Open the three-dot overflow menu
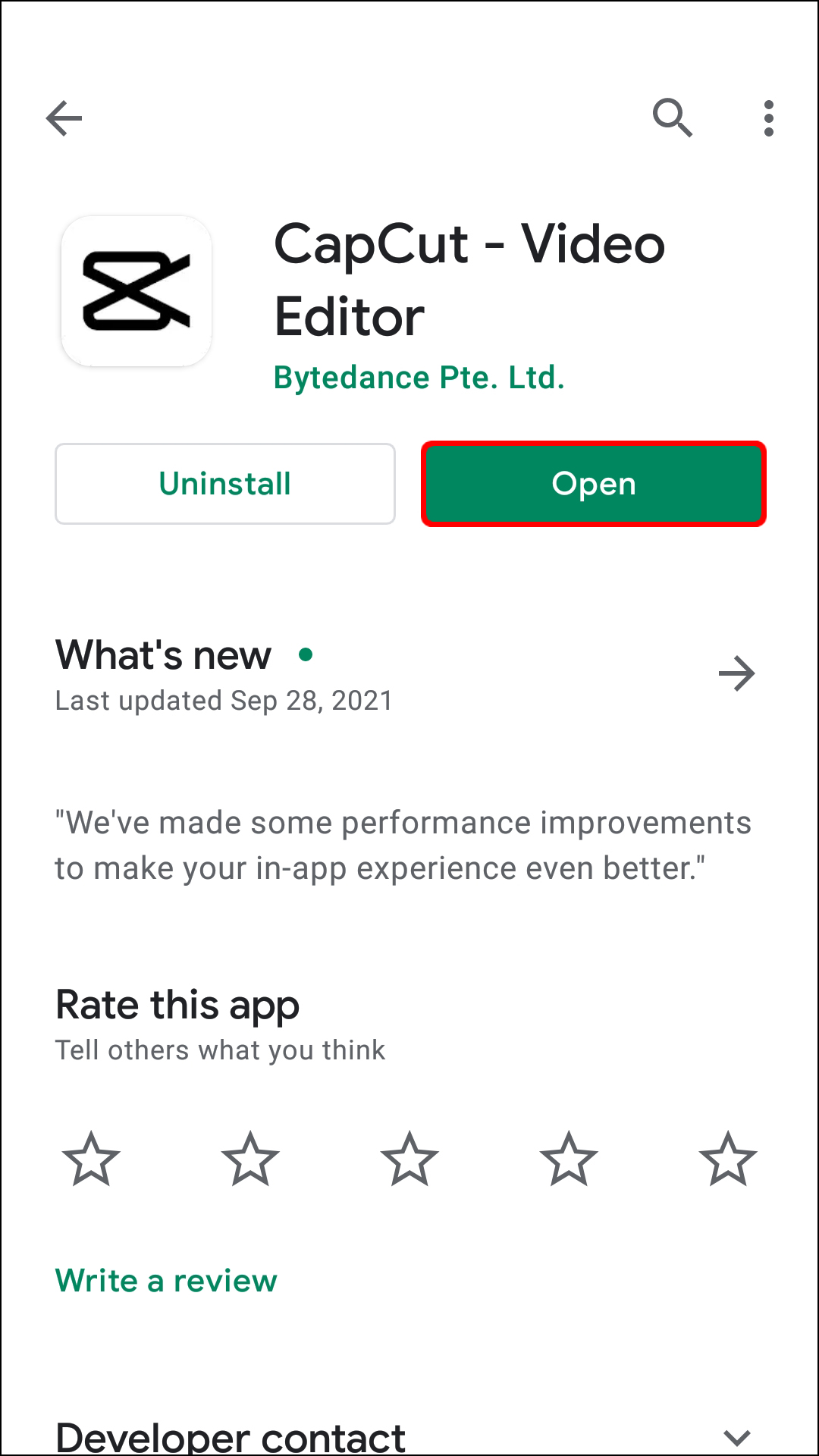This screenshot has height=1456, width=819. (x=768, y=118)
